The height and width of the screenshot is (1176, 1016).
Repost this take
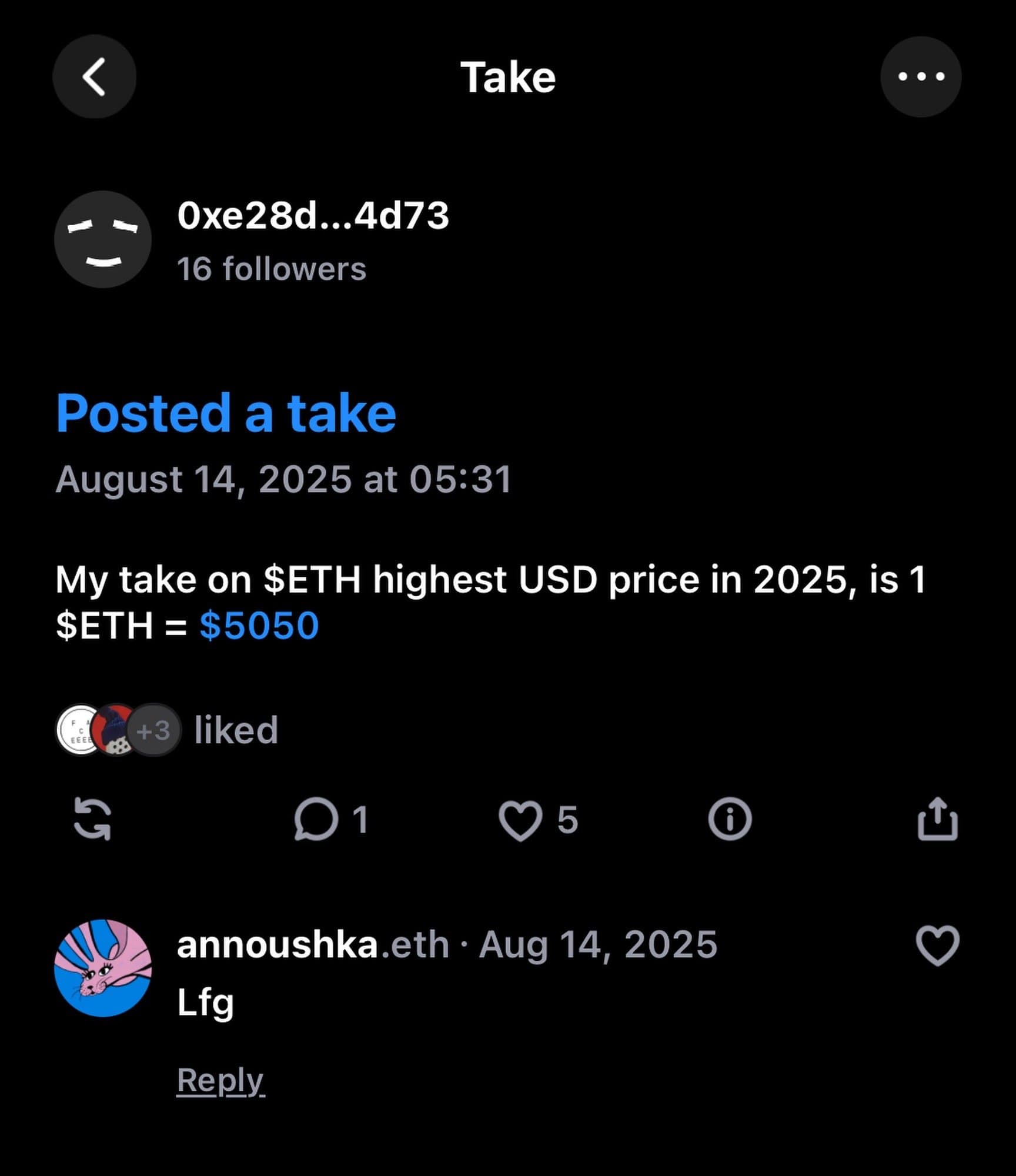click(x=92, y=818)
